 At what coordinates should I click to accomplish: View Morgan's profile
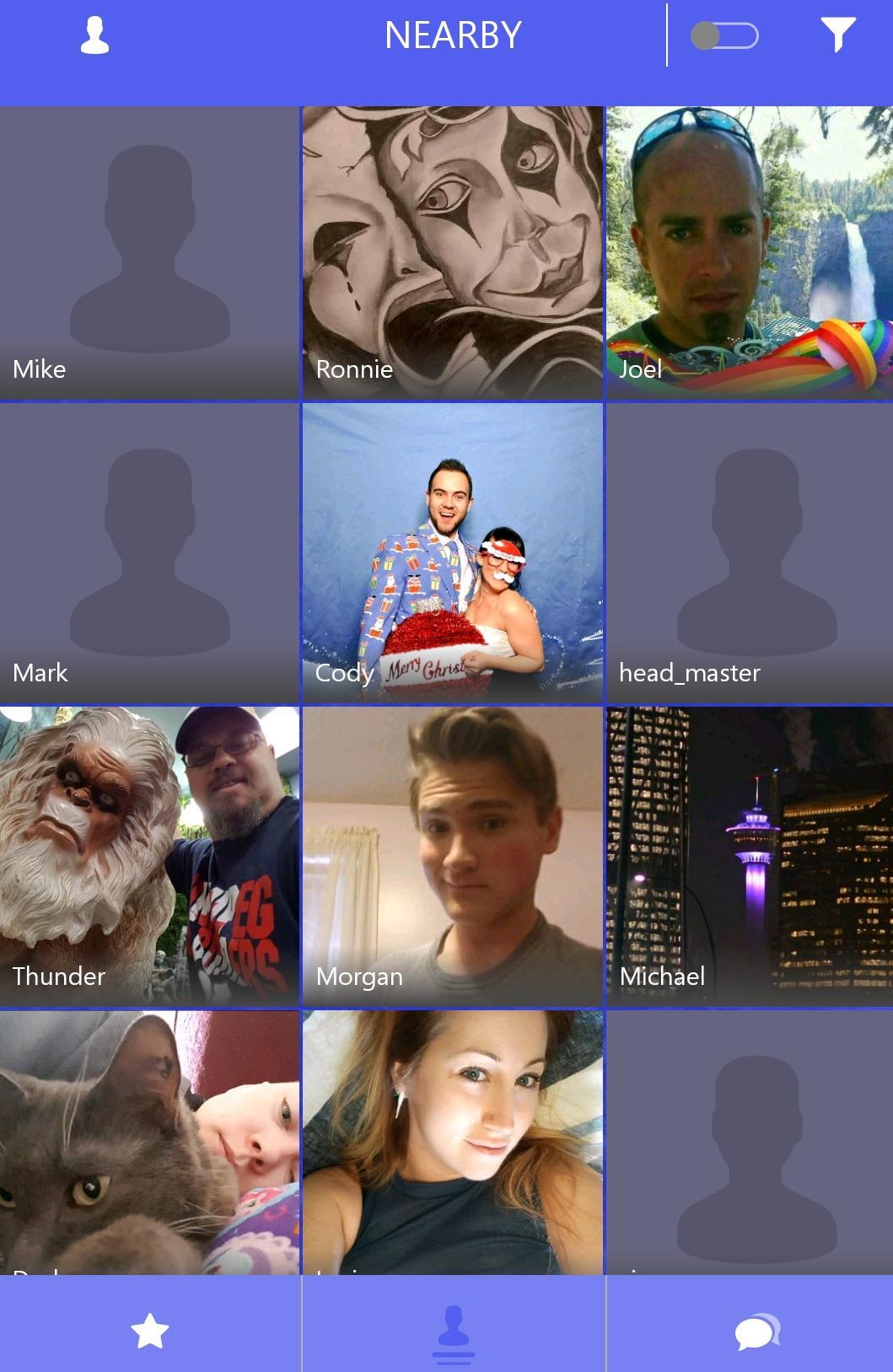(x=453, y=857)
